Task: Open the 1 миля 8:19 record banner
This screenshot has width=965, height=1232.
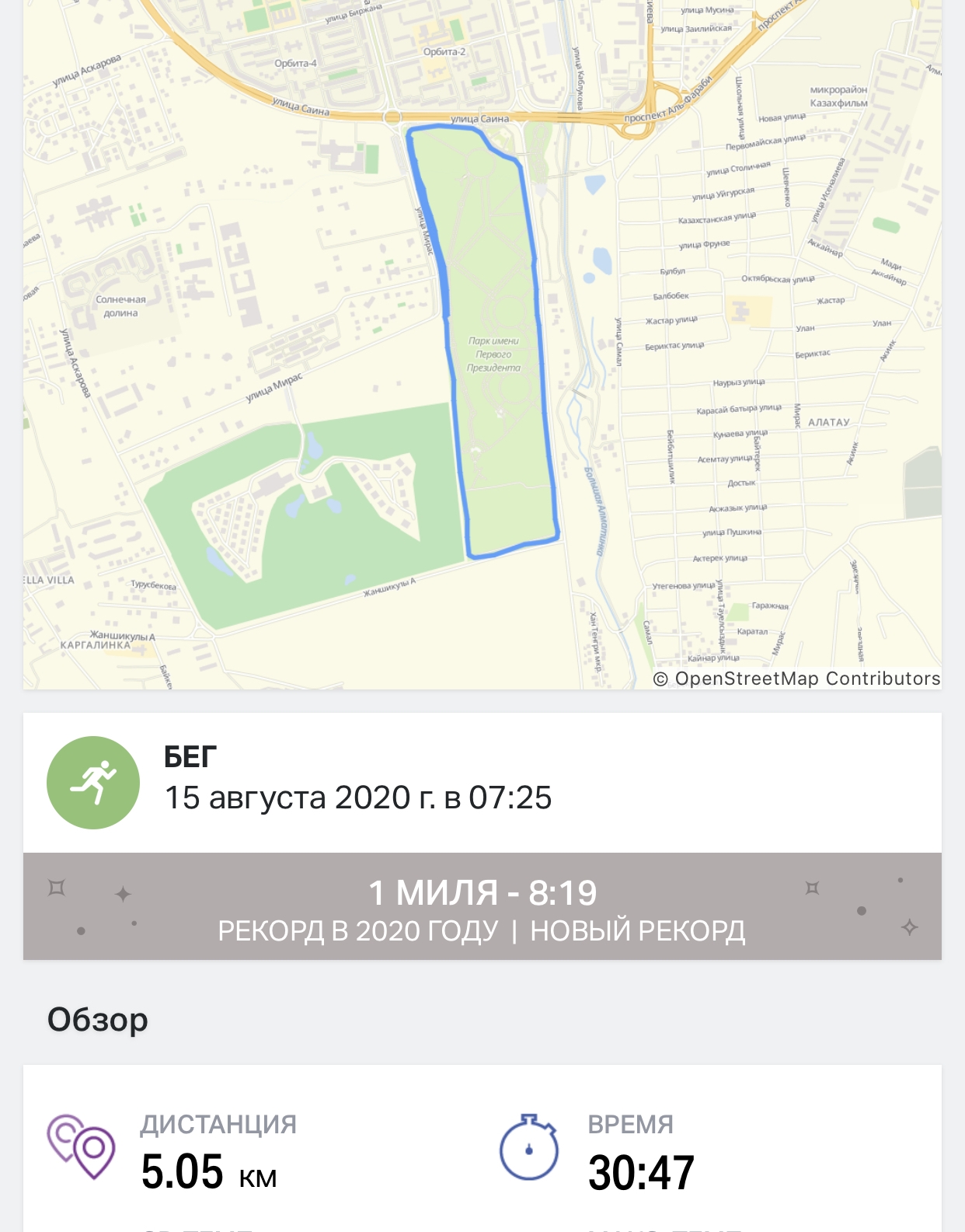Action: click(x=482, y=906)
